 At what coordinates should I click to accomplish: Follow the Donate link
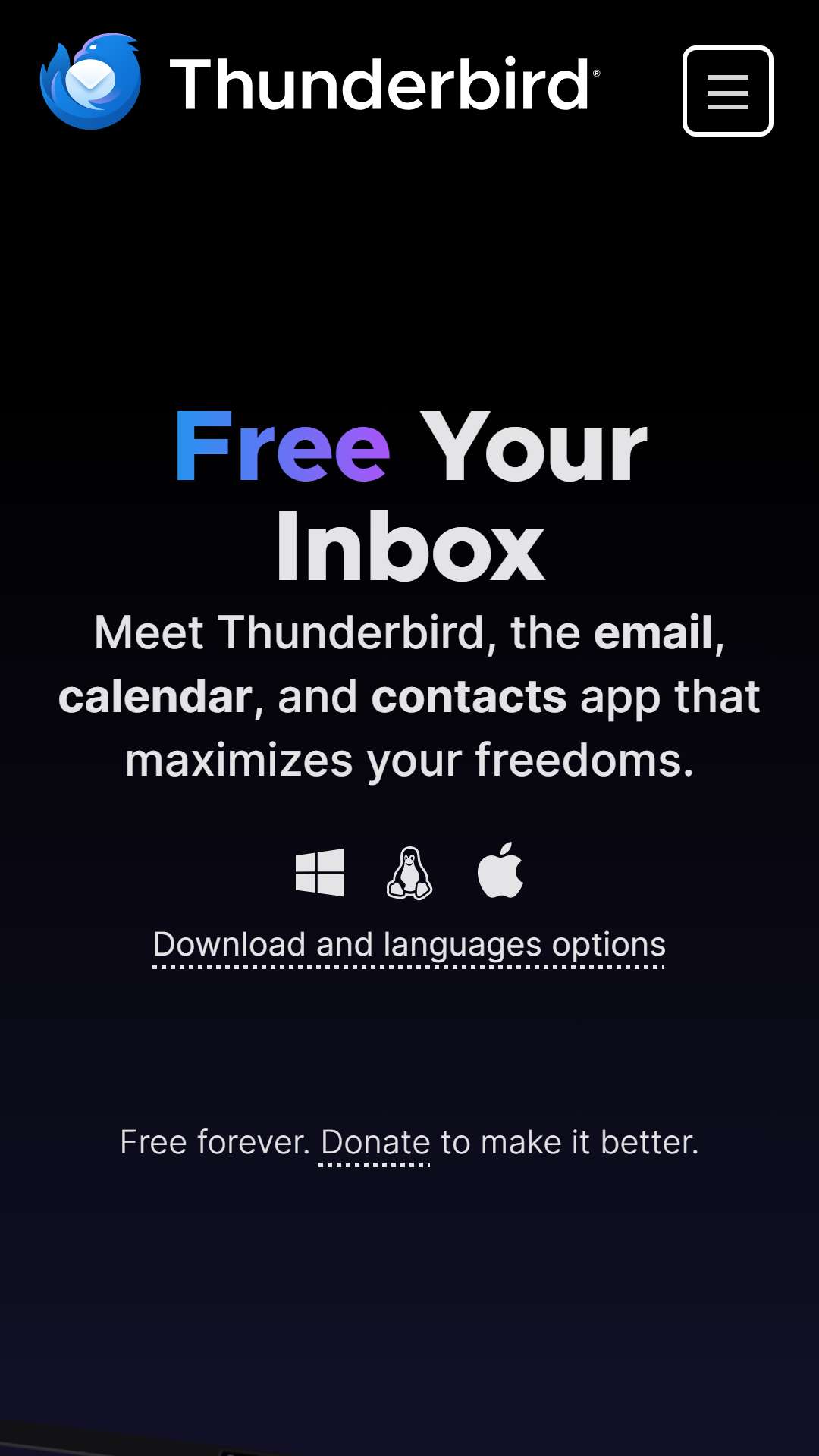[375, 1143]
